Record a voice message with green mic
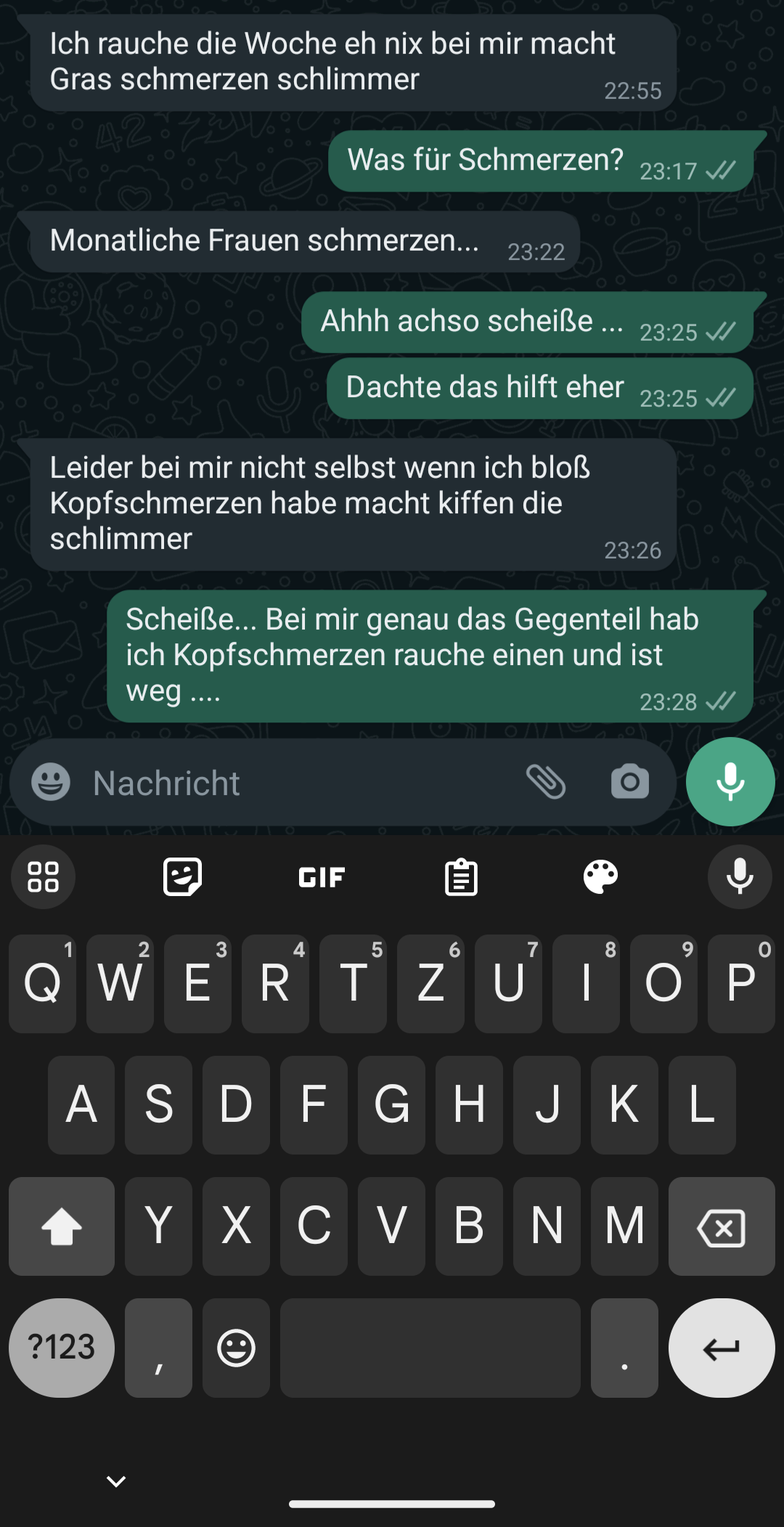This screenshot has height=1527, width=784. [730, 782]
